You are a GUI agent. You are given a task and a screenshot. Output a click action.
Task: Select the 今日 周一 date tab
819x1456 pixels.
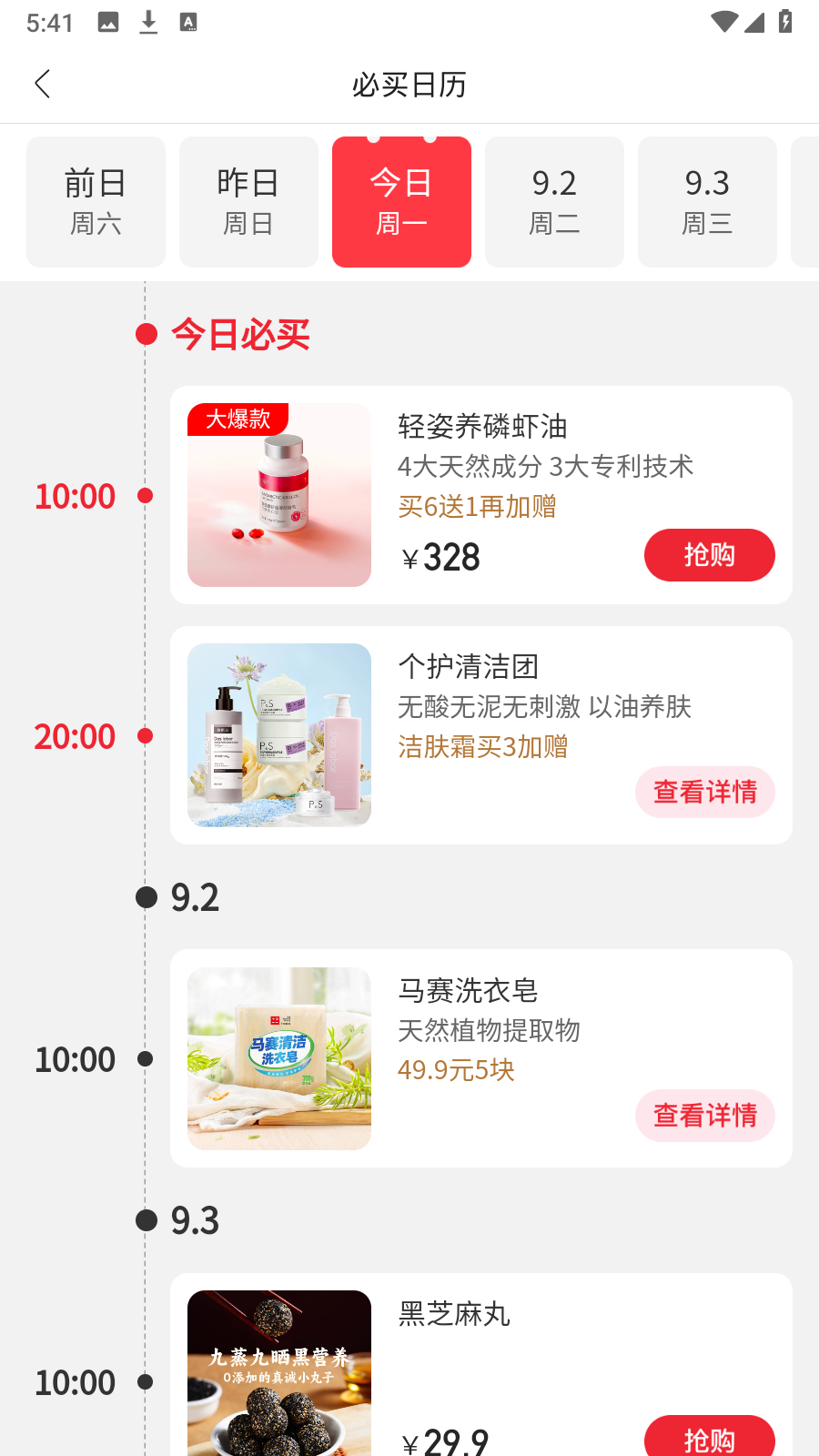(401, 202)
